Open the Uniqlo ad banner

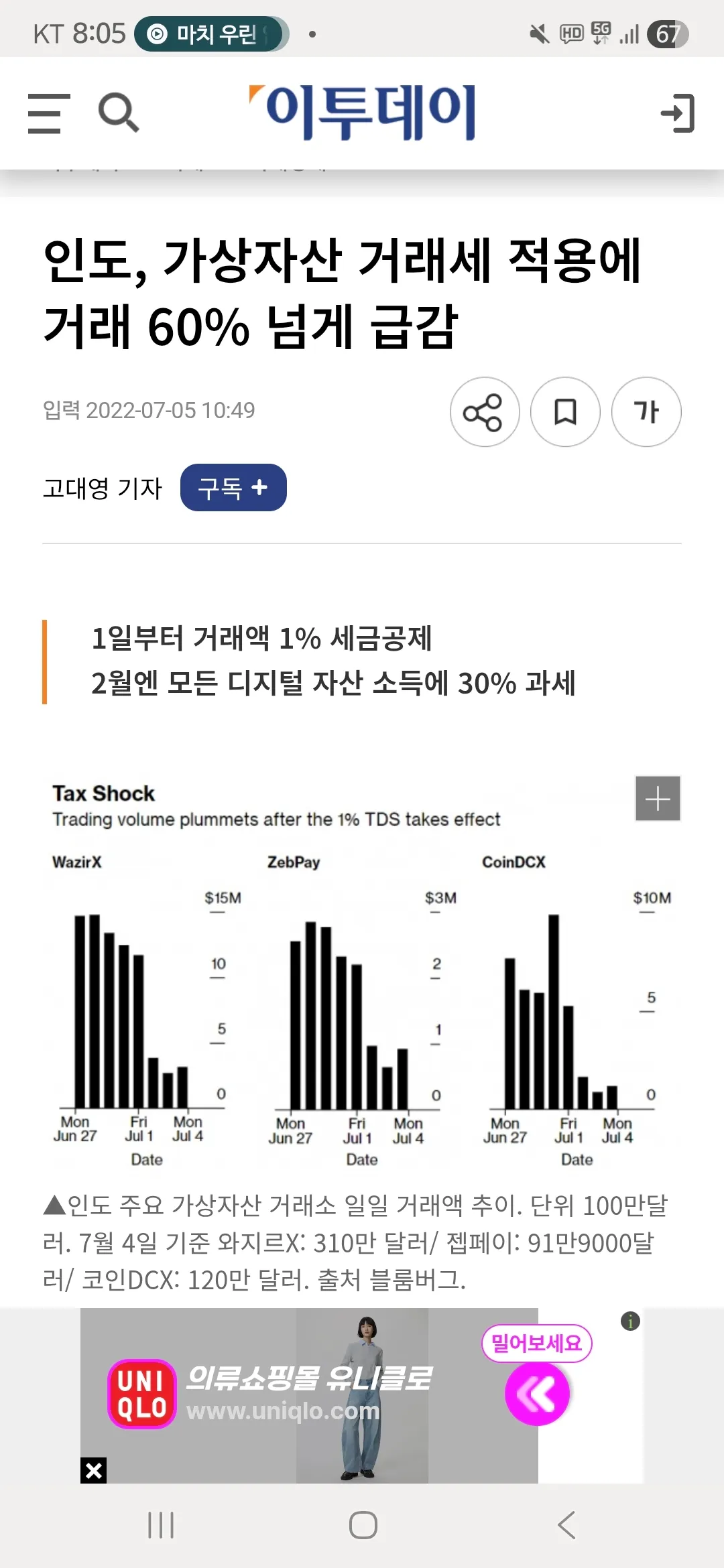(309, 1395)
